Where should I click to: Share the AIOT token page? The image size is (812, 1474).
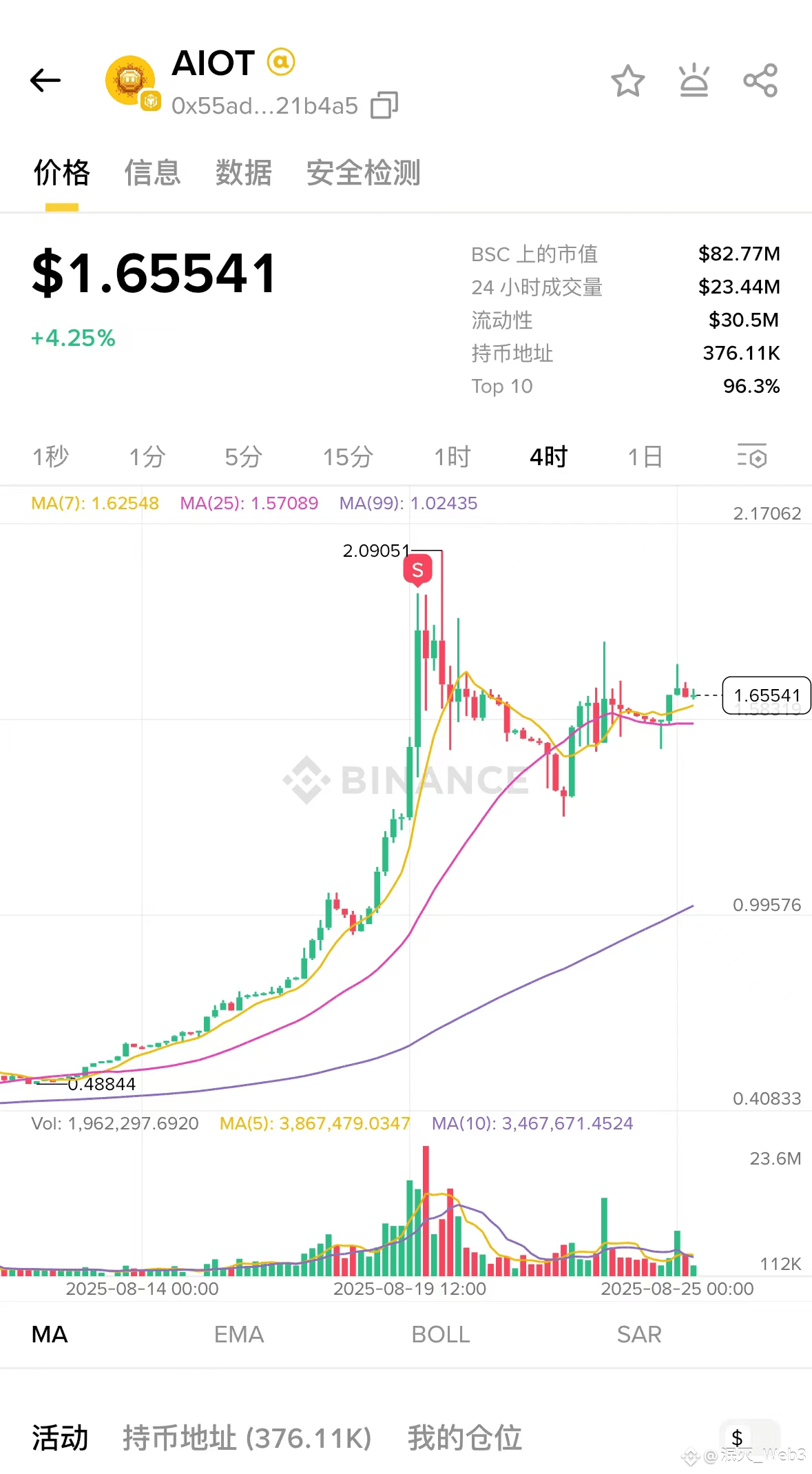(x=760, y=81)
